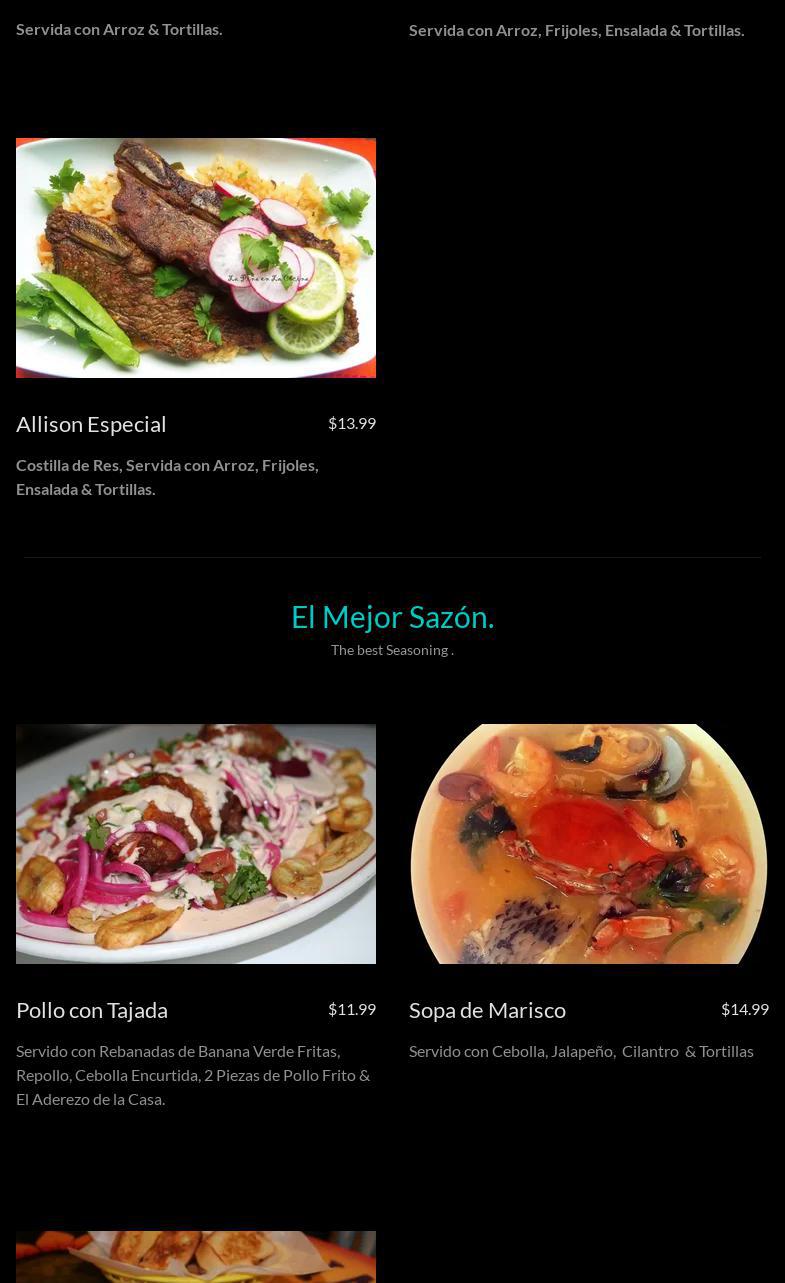View the Pollo con Tajada dish photo

(196, 844)
